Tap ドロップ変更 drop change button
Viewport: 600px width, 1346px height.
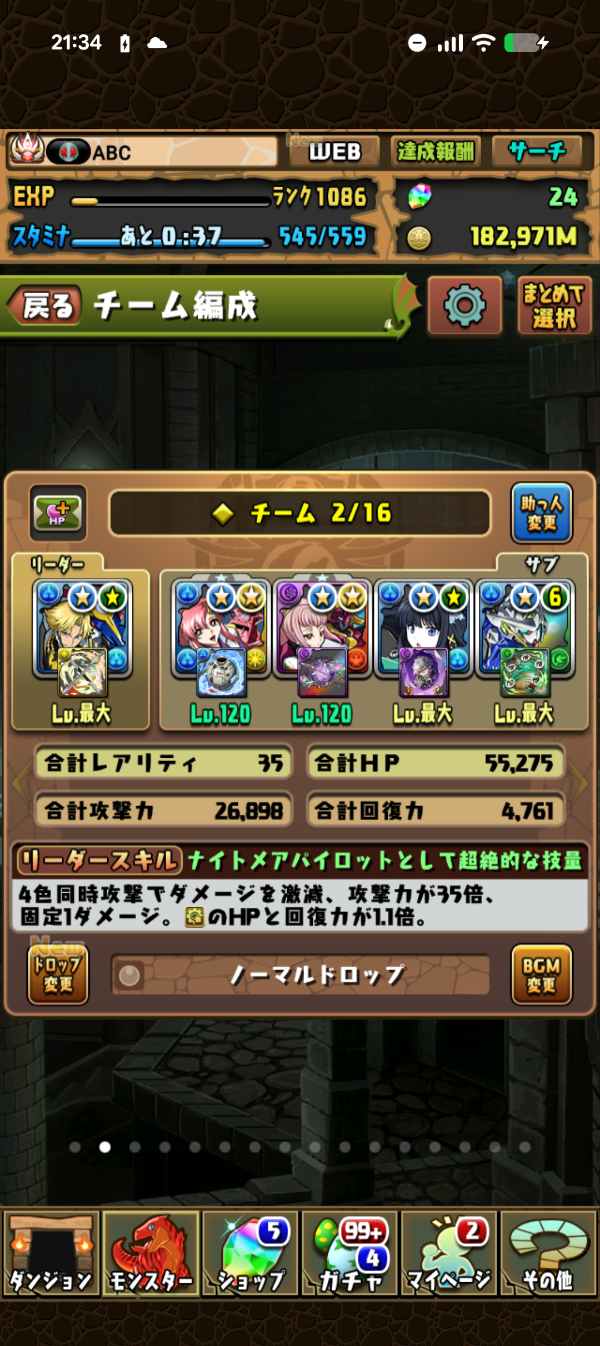tap(57, 973)
